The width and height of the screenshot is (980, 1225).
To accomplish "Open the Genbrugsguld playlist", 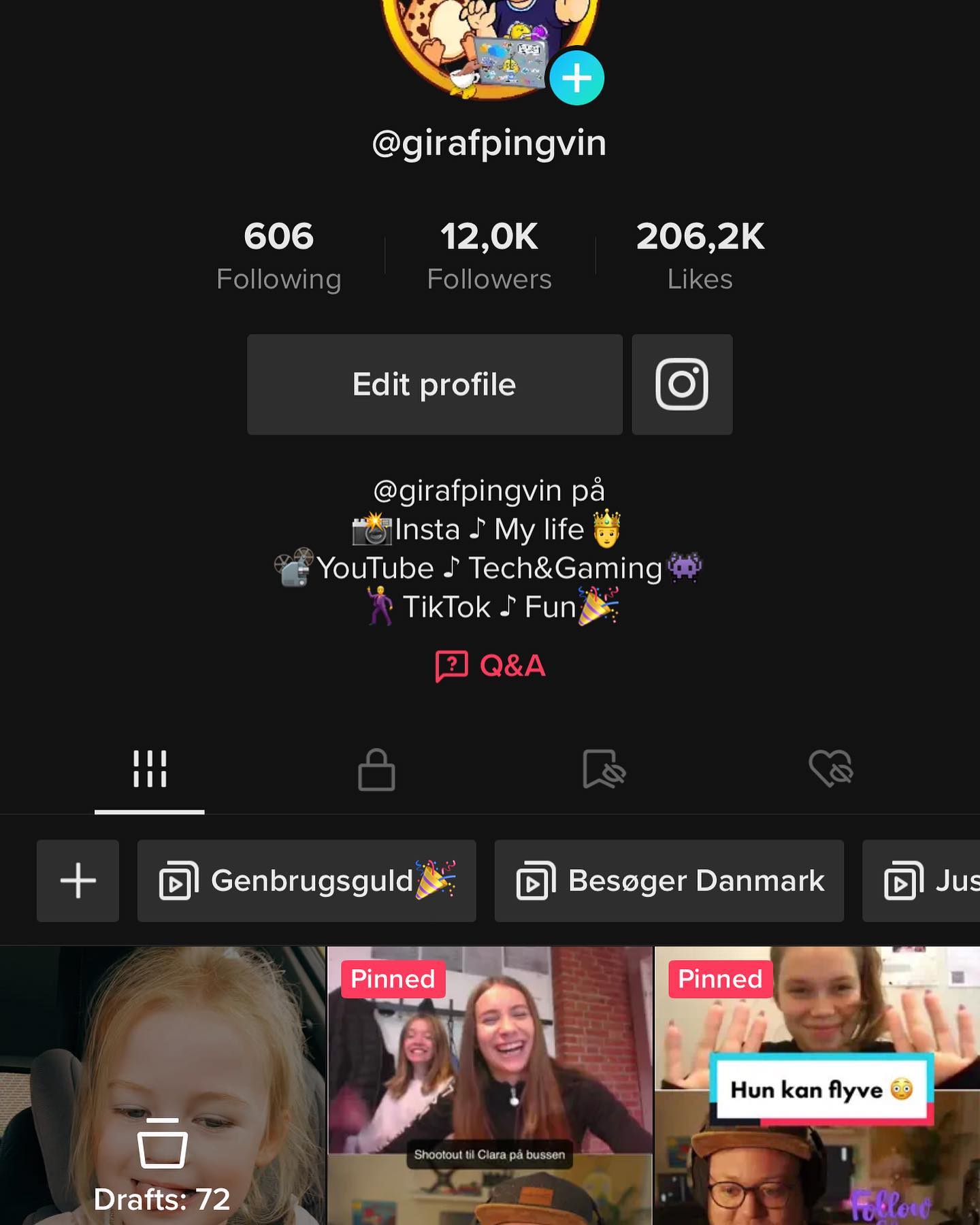I will pos(306,881).
